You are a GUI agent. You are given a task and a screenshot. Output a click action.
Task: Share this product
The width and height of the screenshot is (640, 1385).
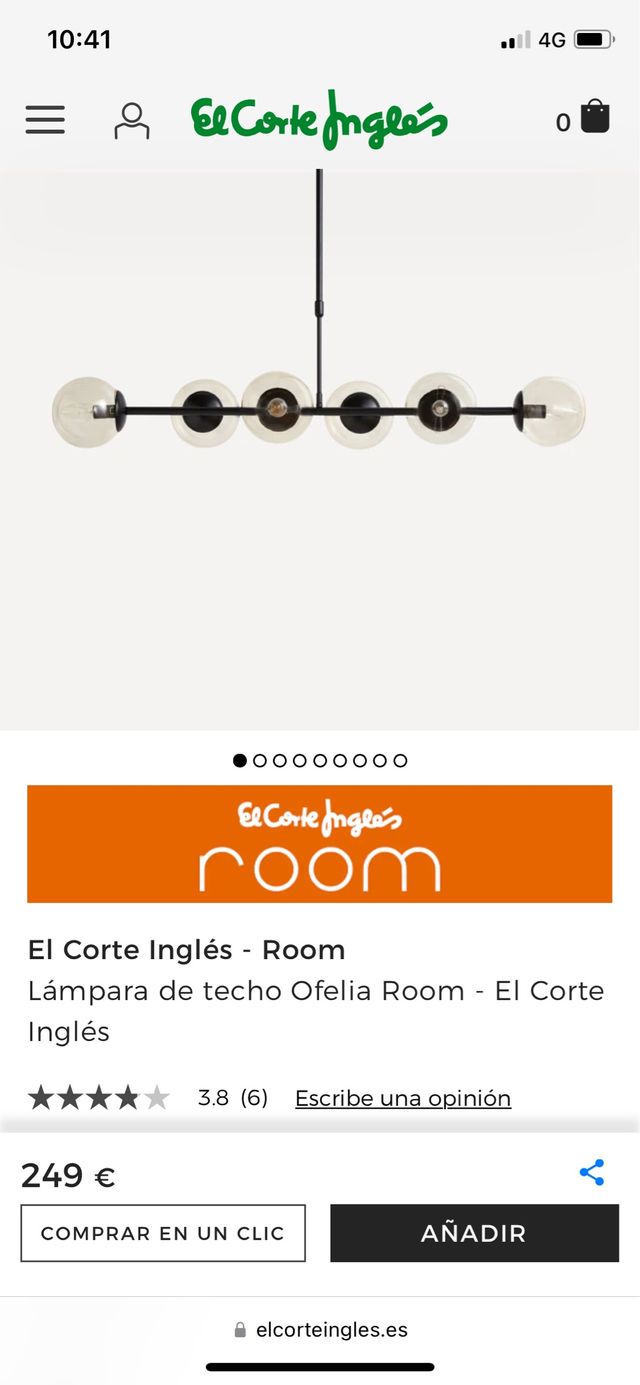(592, 1173)
